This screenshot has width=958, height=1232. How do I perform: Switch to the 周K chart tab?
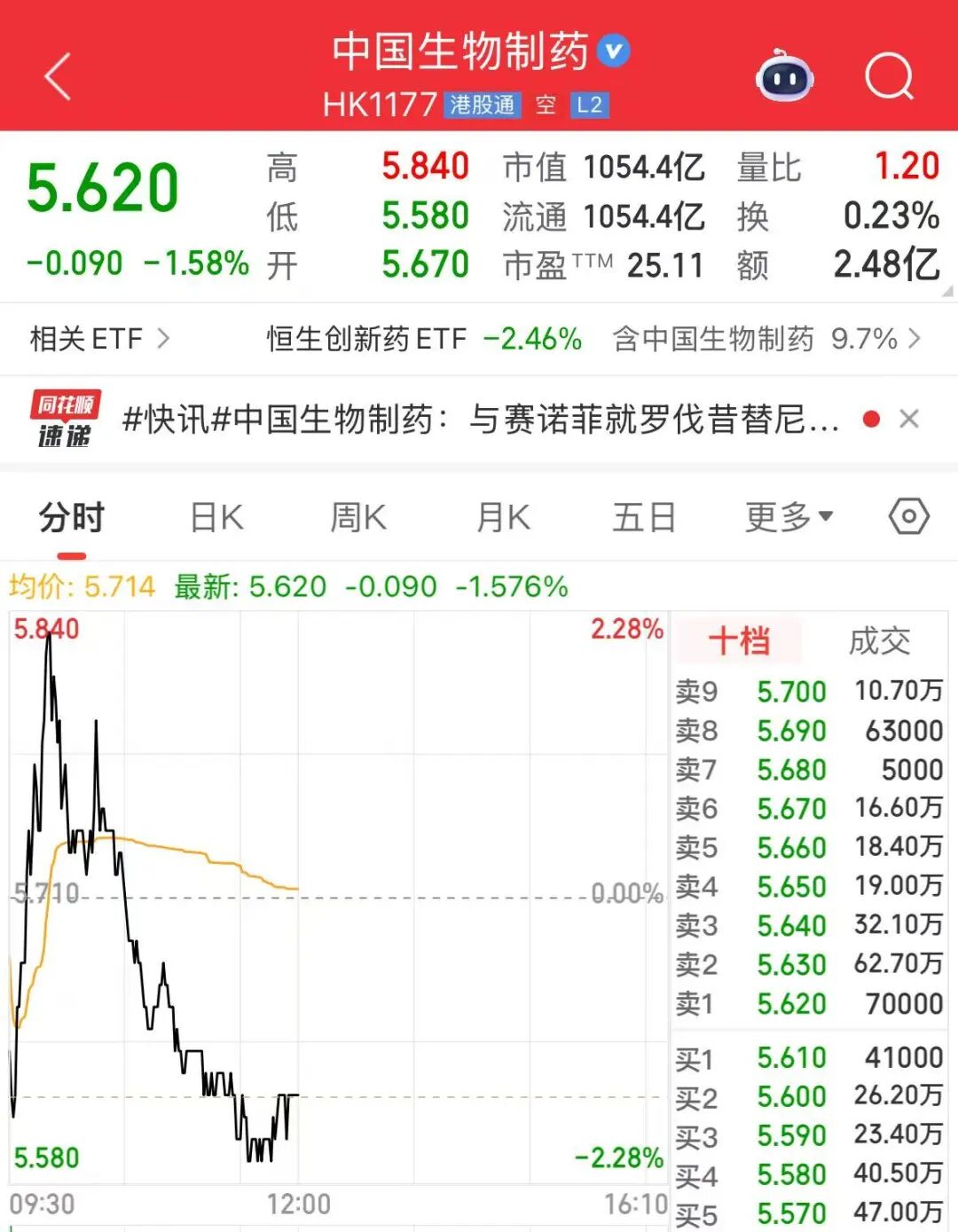click(358, 517)
